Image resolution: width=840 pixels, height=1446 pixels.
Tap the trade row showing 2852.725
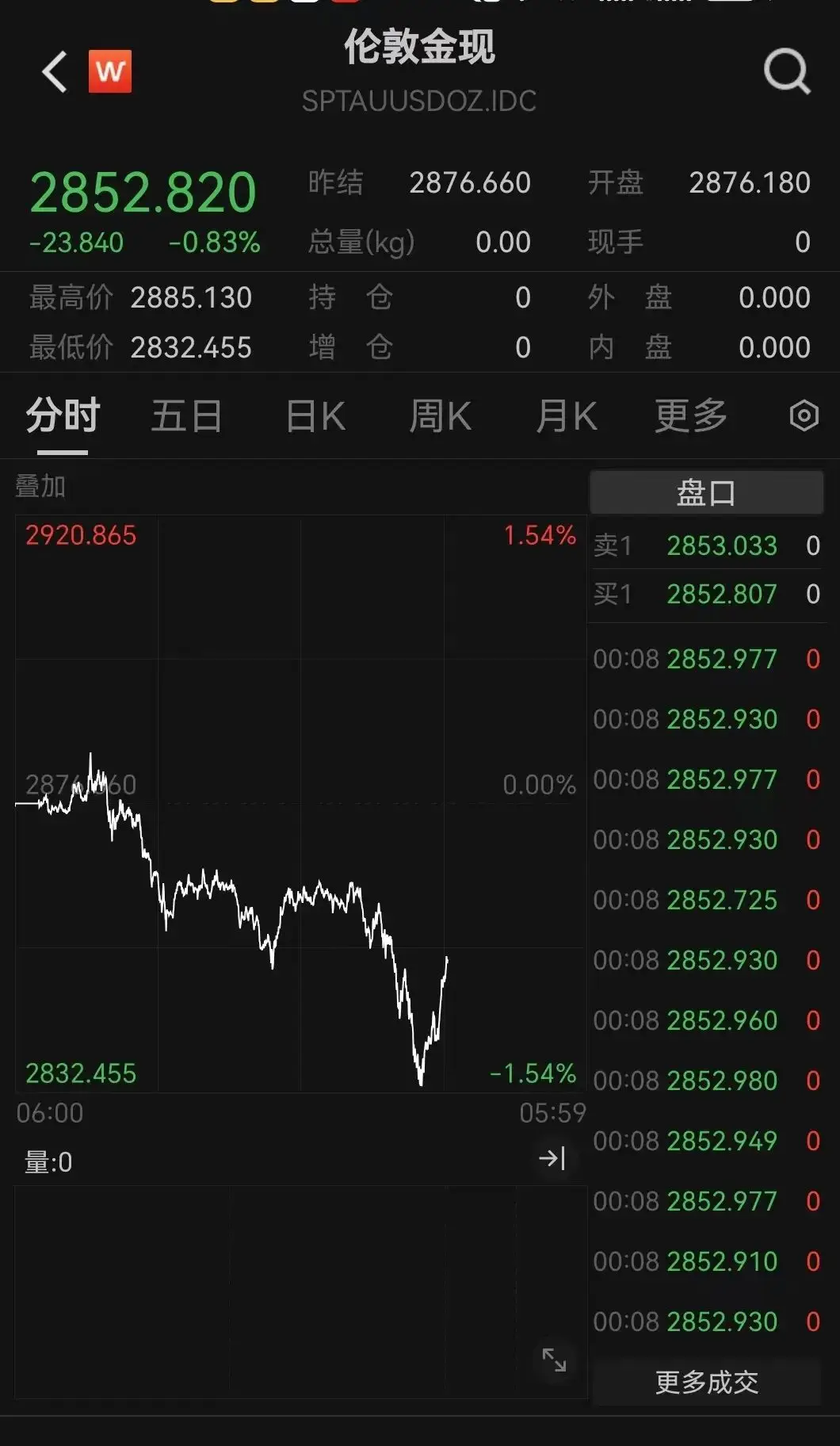coord(705,901)
